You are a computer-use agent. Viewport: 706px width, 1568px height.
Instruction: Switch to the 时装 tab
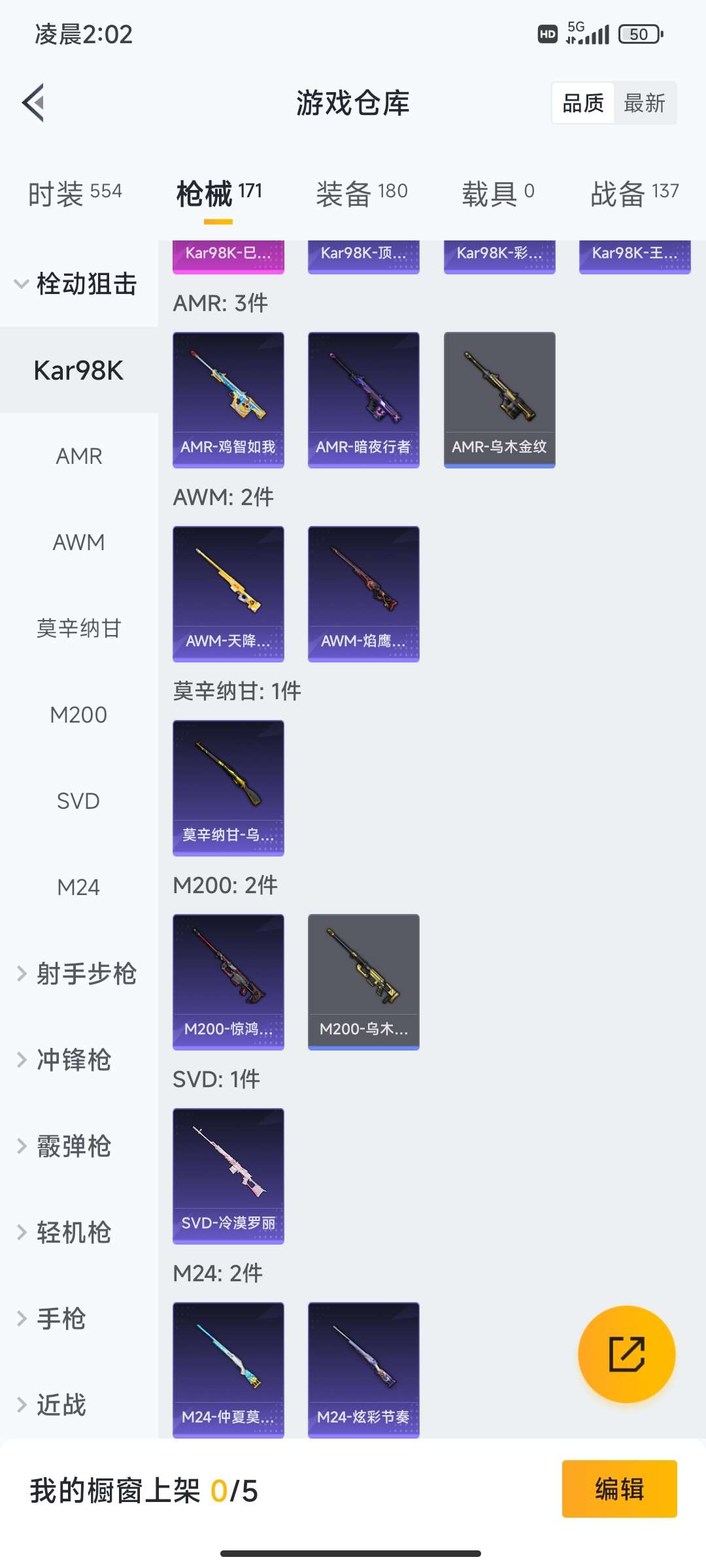pos(75,194)
